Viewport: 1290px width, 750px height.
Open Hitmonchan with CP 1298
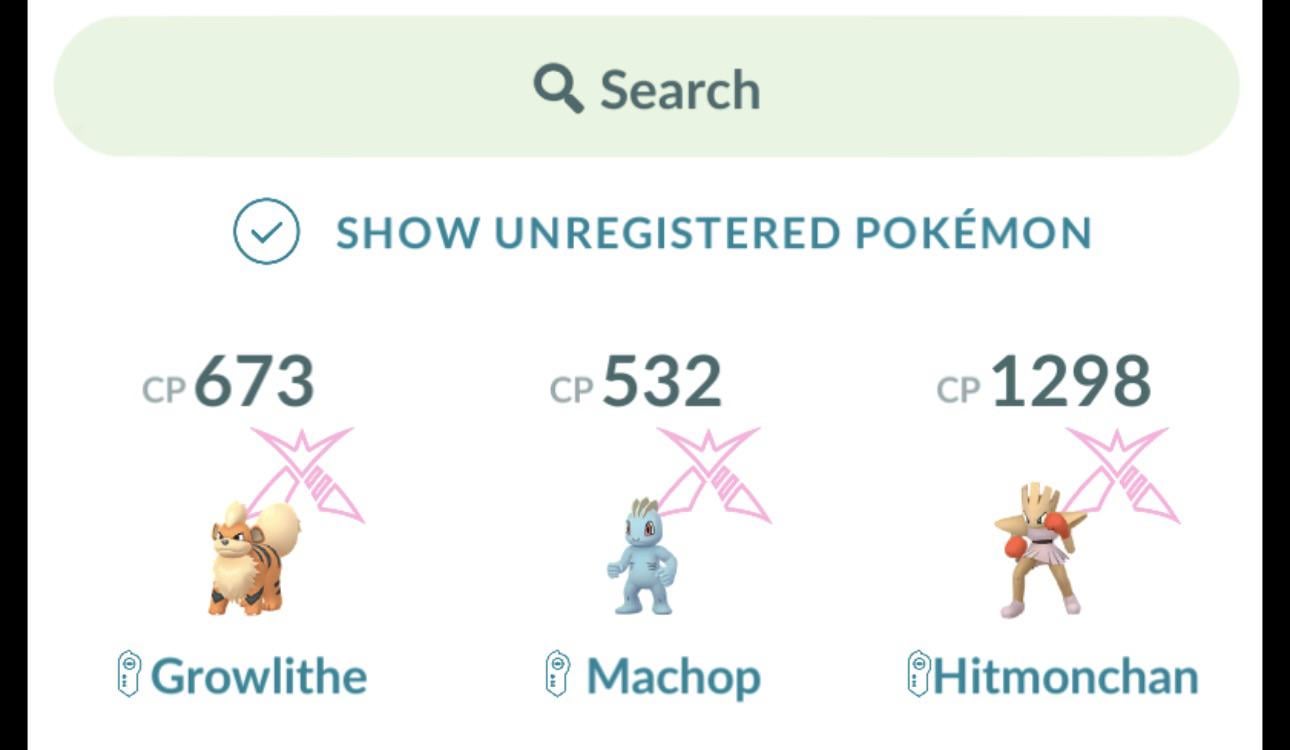click(1040, 550)
